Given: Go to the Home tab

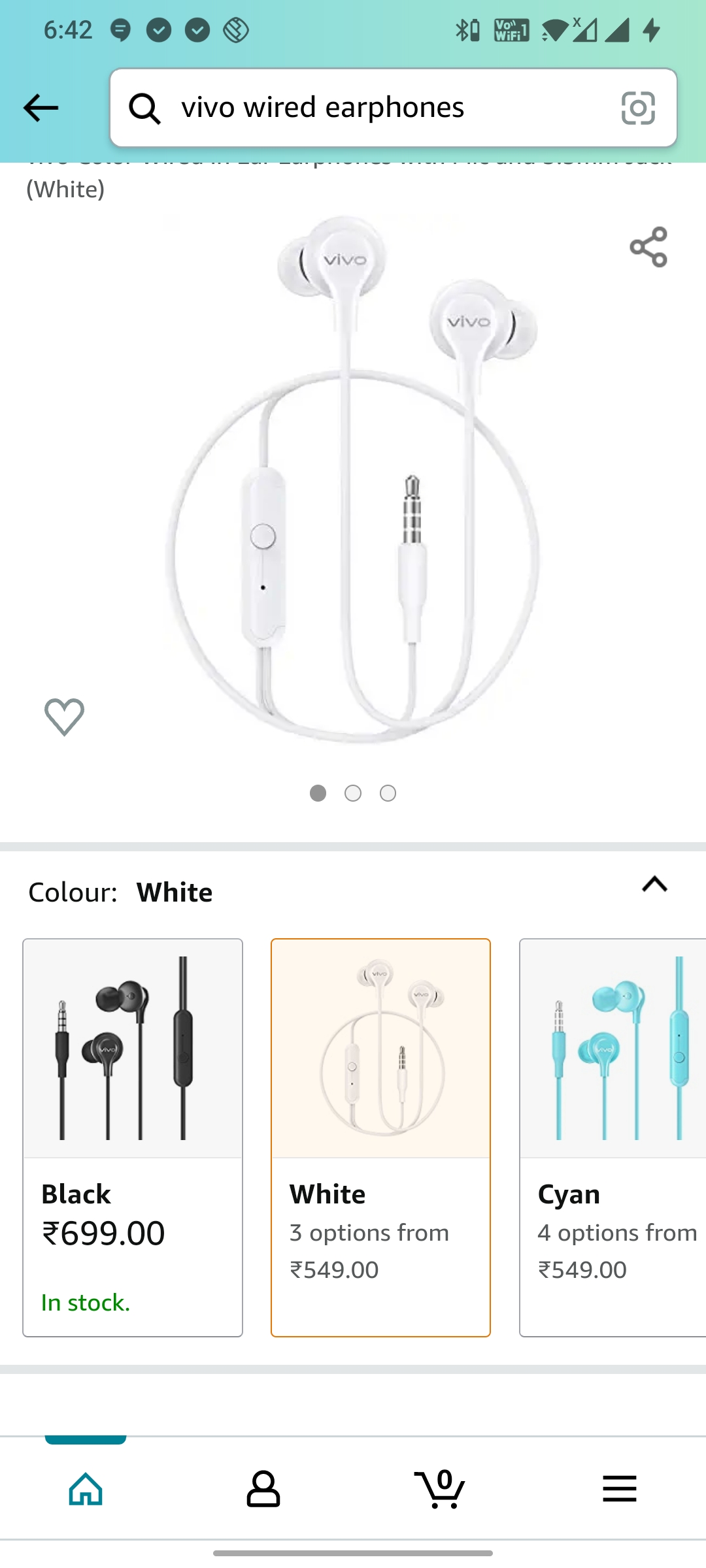Looking at the screenshot, I should (x=86, y=1489).
